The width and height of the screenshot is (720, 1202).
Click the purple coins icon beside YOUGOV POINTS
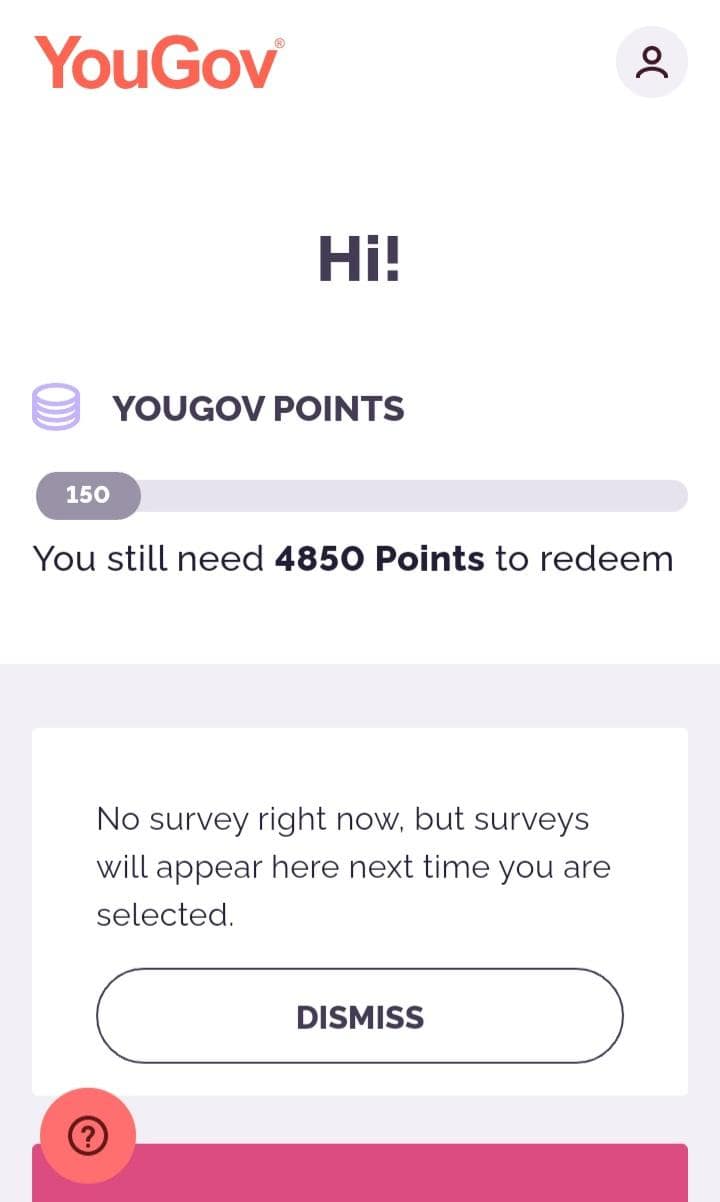click(57, 407)
